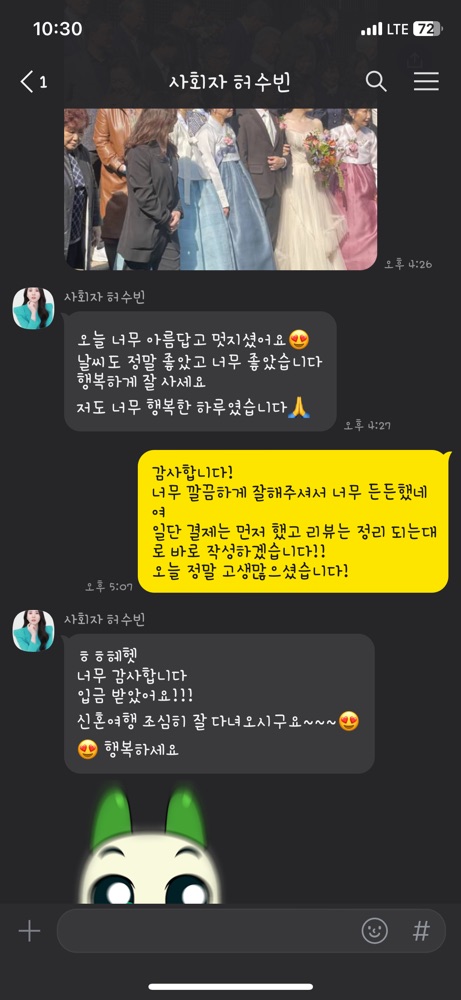Open the chat menu drawer

click(426, 82)
